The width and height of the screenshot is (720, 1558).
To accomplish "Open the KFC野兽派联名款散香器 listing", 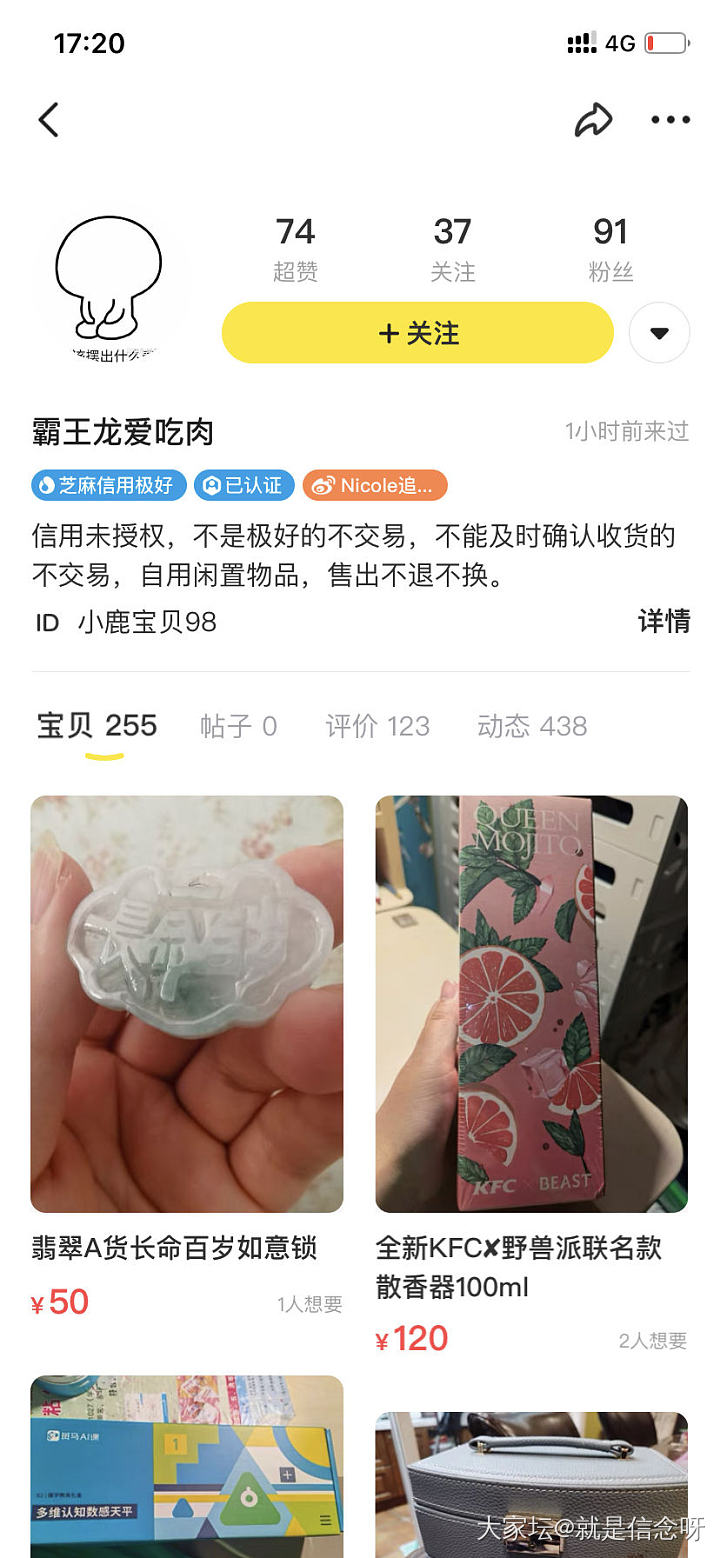I will [x=532, y=1004].
